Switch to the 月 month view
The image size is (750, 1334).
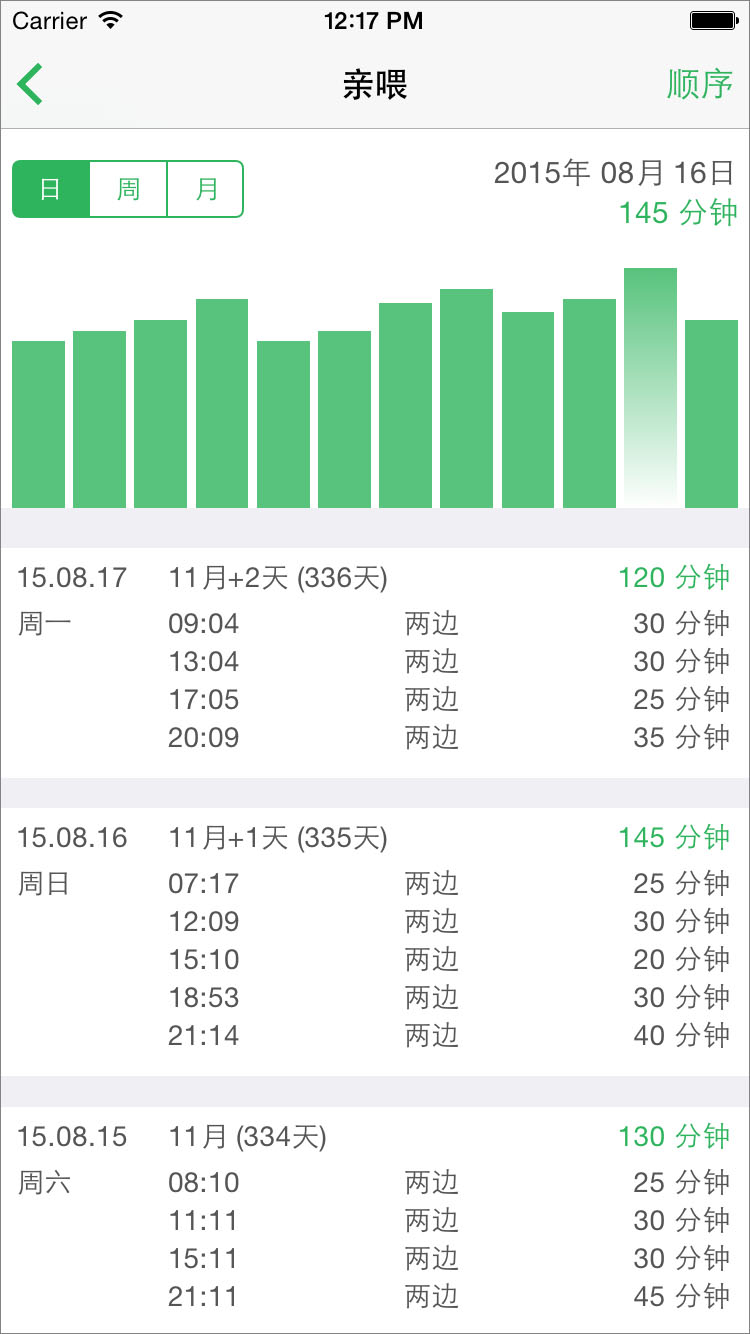(206, 189)
